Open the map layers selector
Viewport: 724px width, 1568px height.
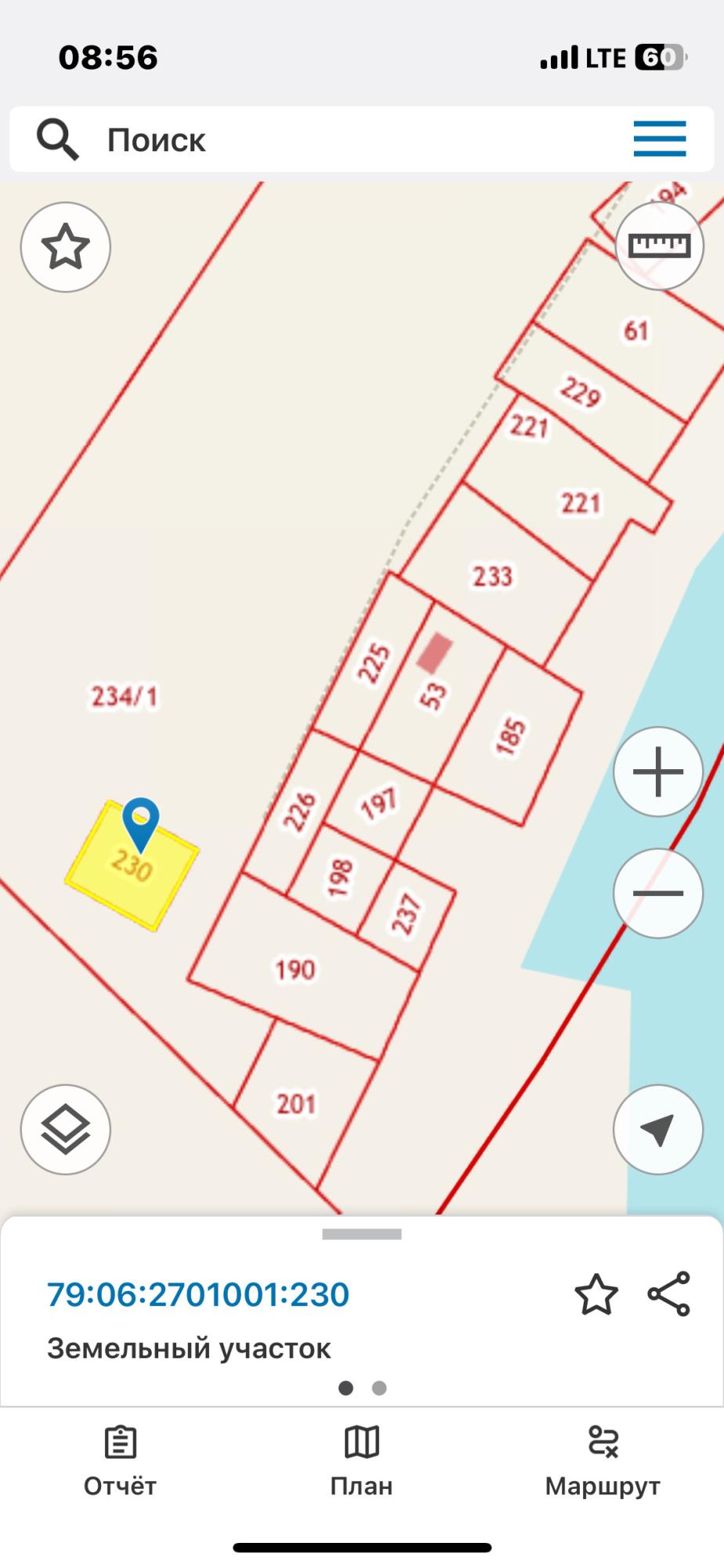coord(65,1129)
